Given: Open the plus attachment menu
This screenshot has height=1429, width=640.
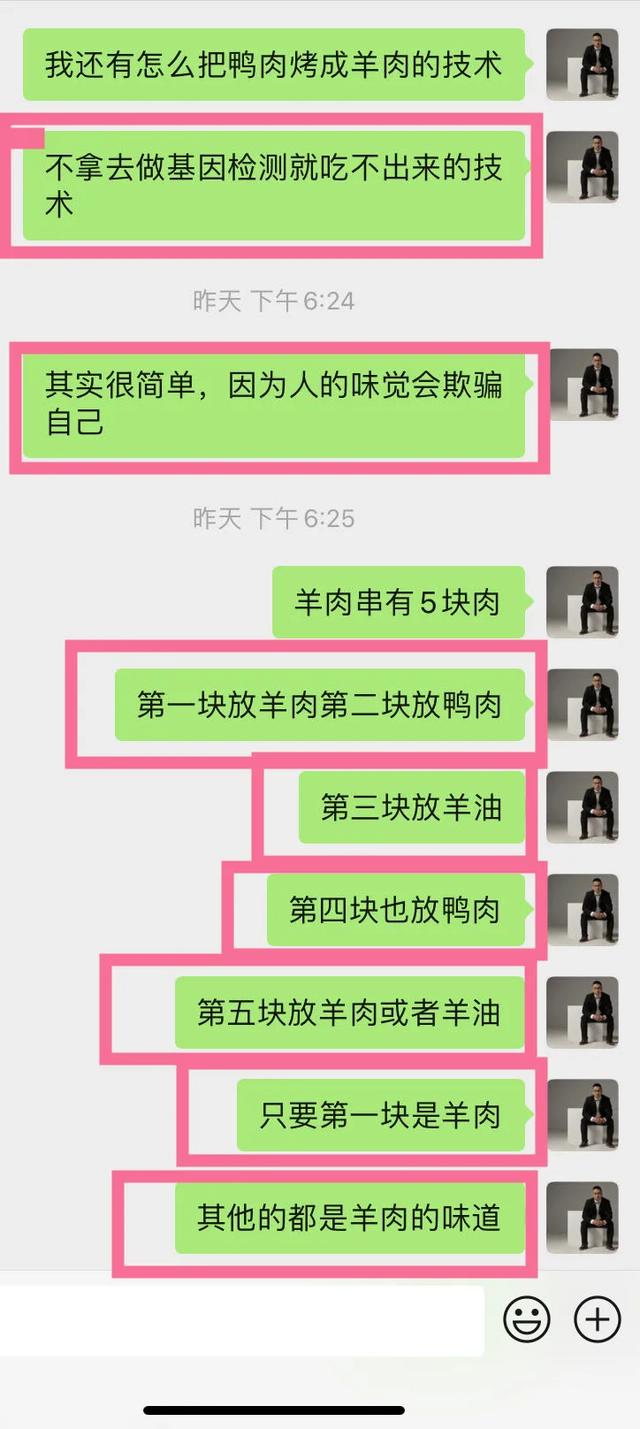Looking at the screenshot, I should [597, 1320].
